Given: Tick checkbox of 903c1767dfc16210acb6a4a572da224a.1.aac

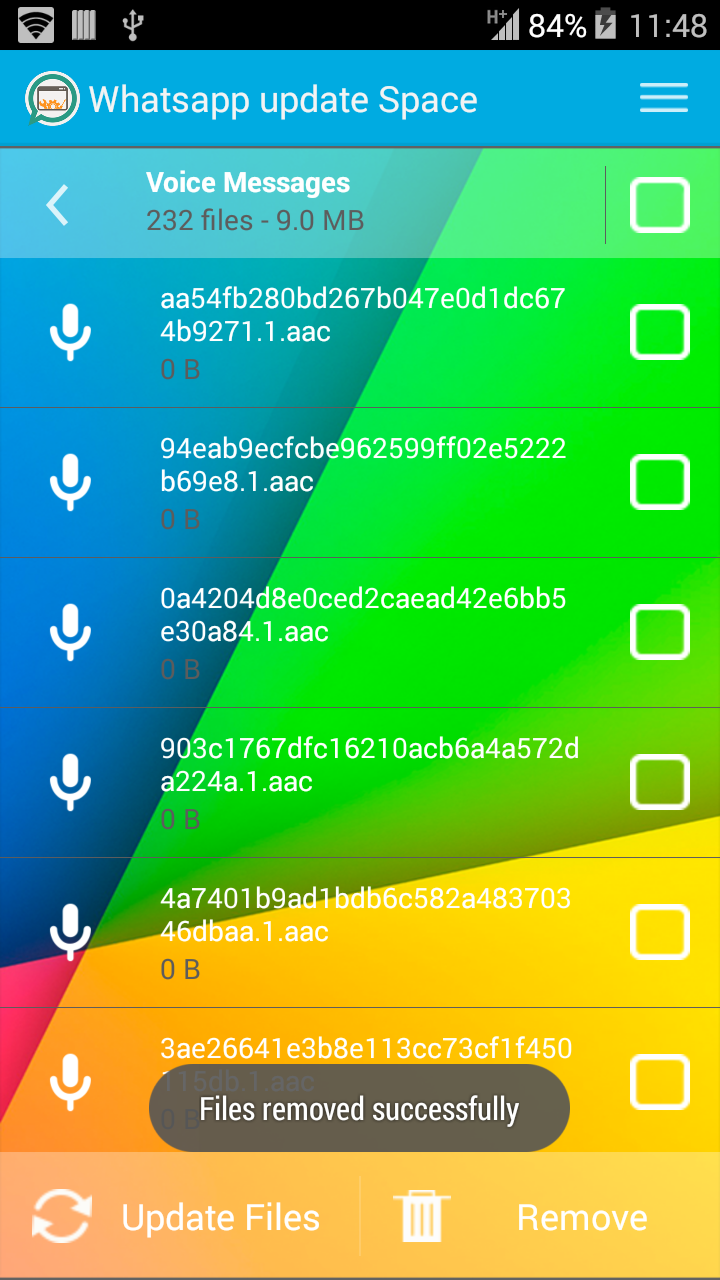Looking at the screenshot, I should point(660,782).
